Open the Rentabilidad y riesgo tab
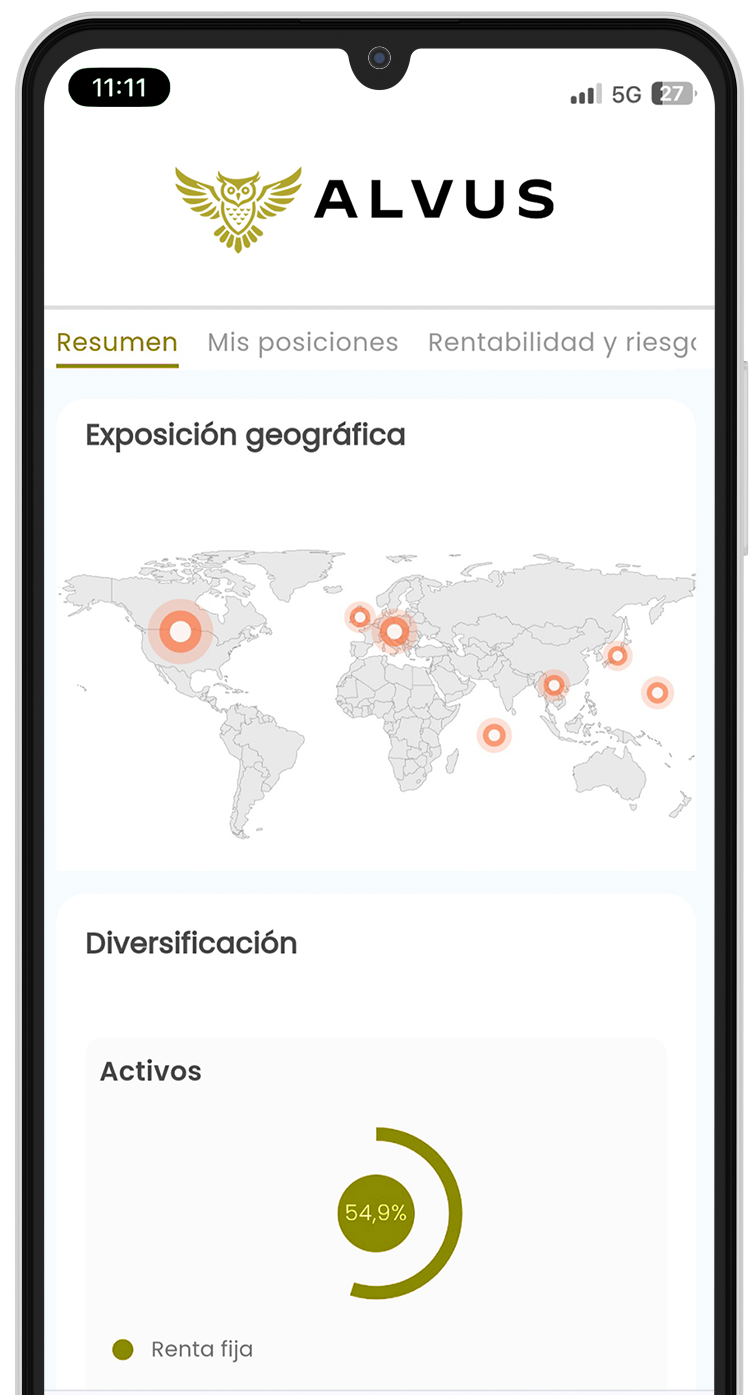 (x=561, y=343)
